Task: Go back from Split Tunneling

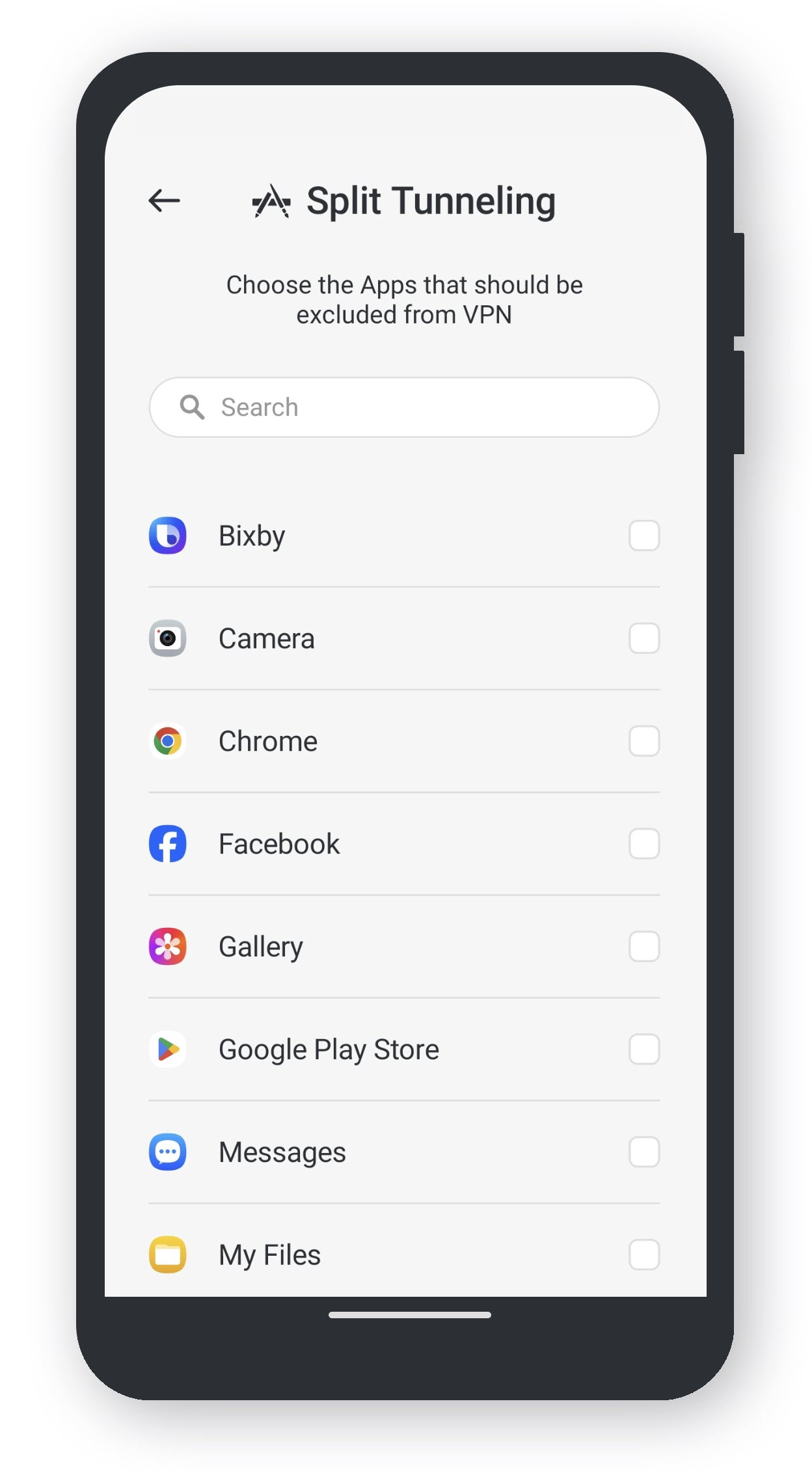Action: click(x=164, y=200)
